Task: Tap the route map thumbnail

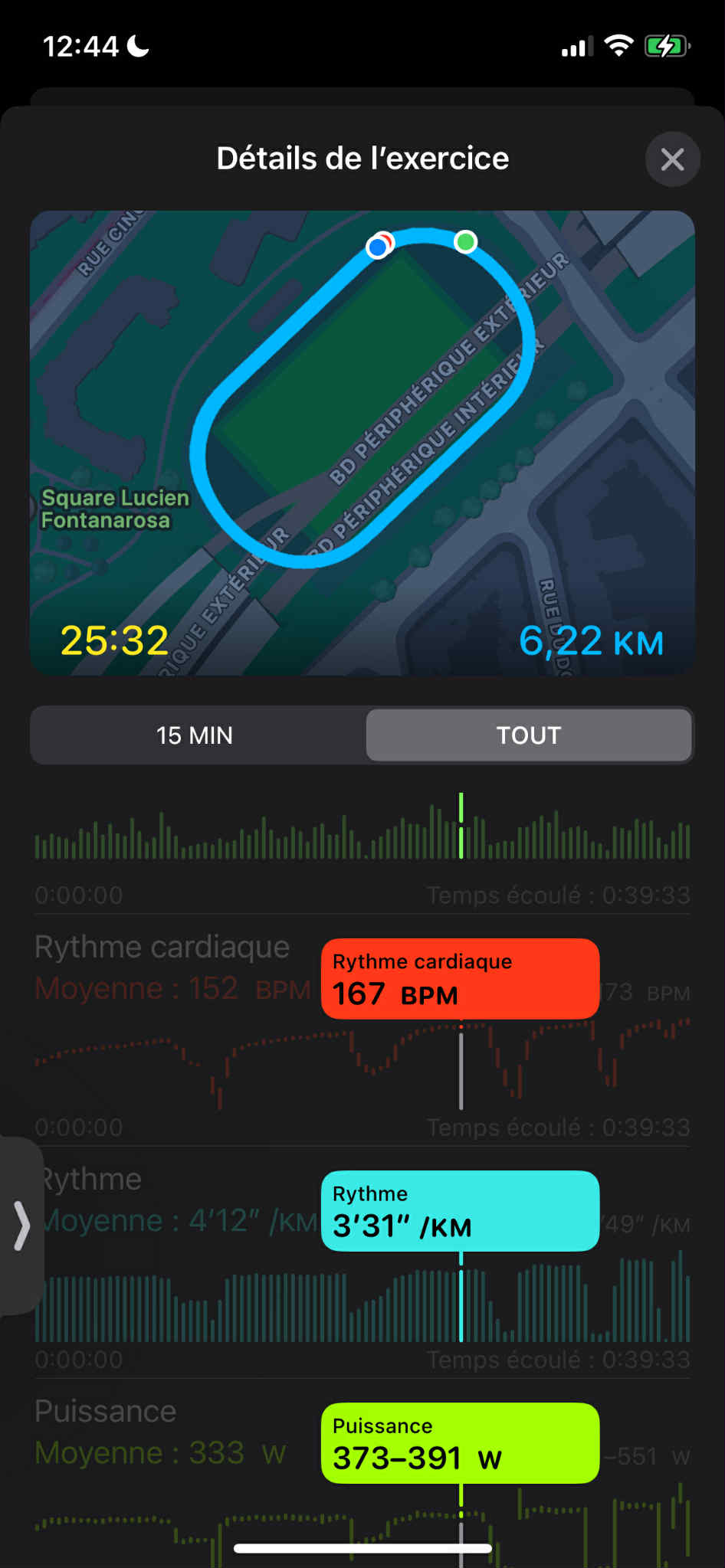Action: point(362,443)
